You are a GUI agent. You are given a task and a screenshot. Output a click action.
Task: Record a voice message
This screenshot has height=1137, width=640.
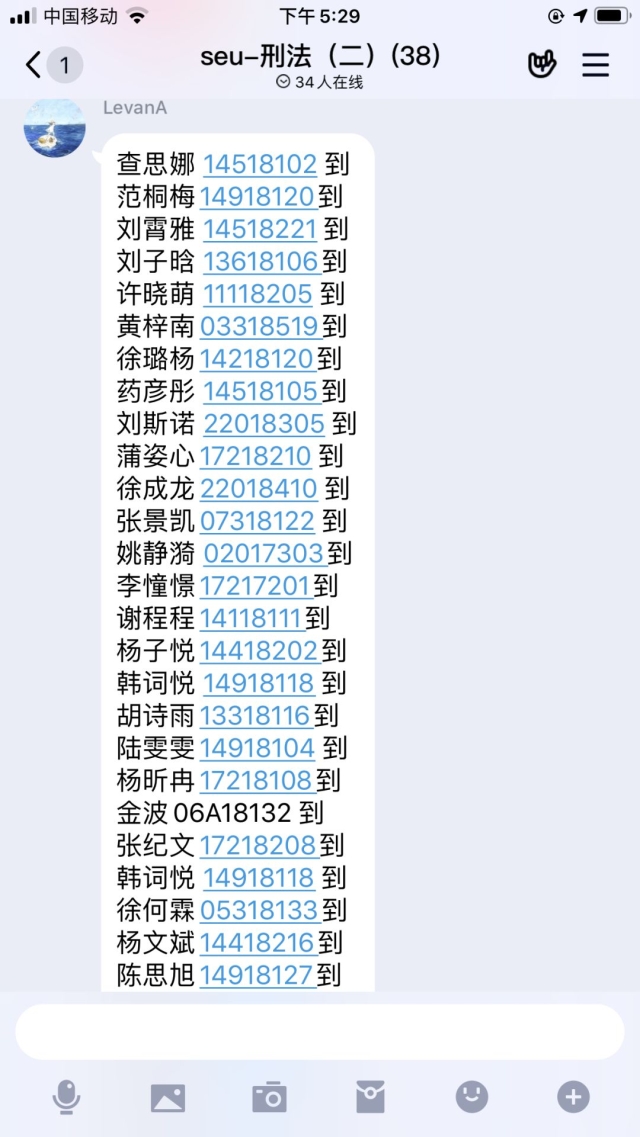point(66,1097)
